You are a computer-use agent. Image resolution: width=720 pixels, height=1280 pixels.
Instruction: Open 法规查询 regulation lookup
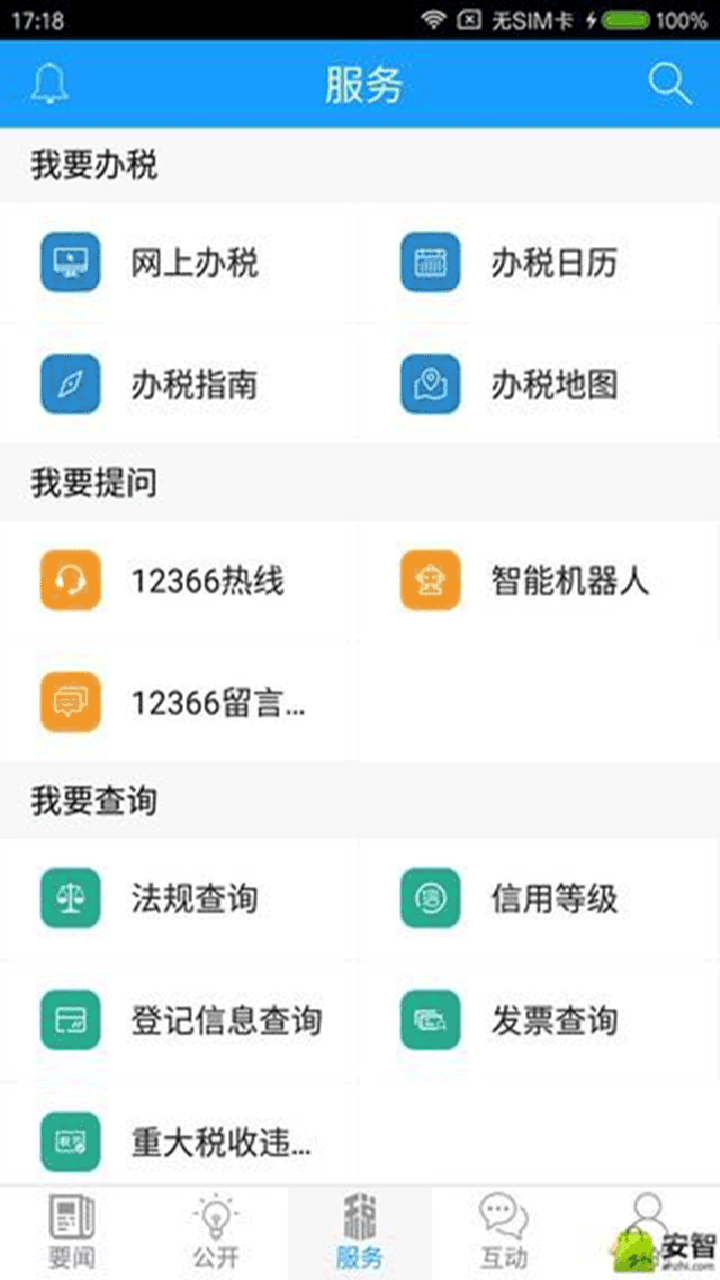click(x=180, y=898)
